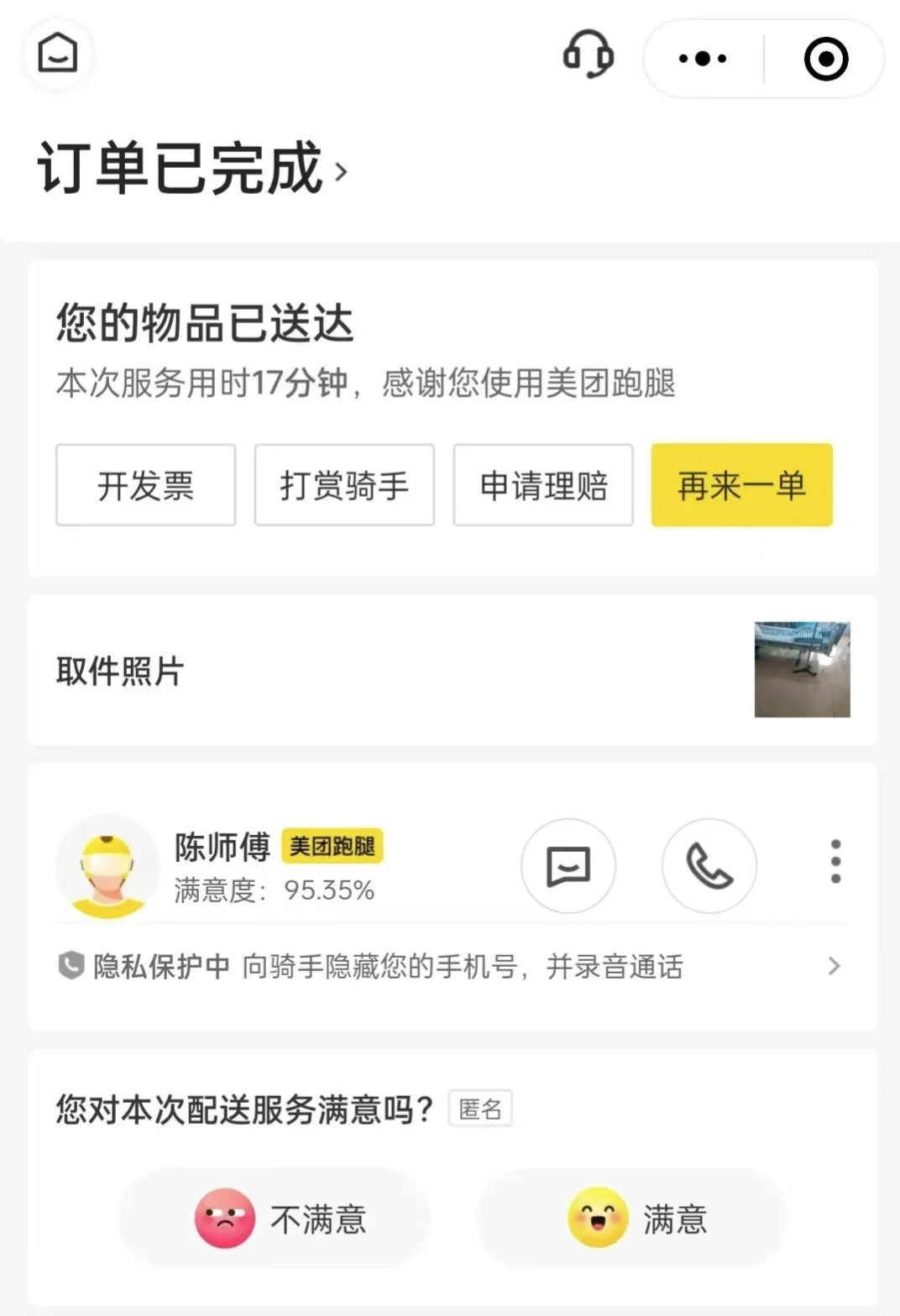Open the mini program more menu

click(704, 59)
